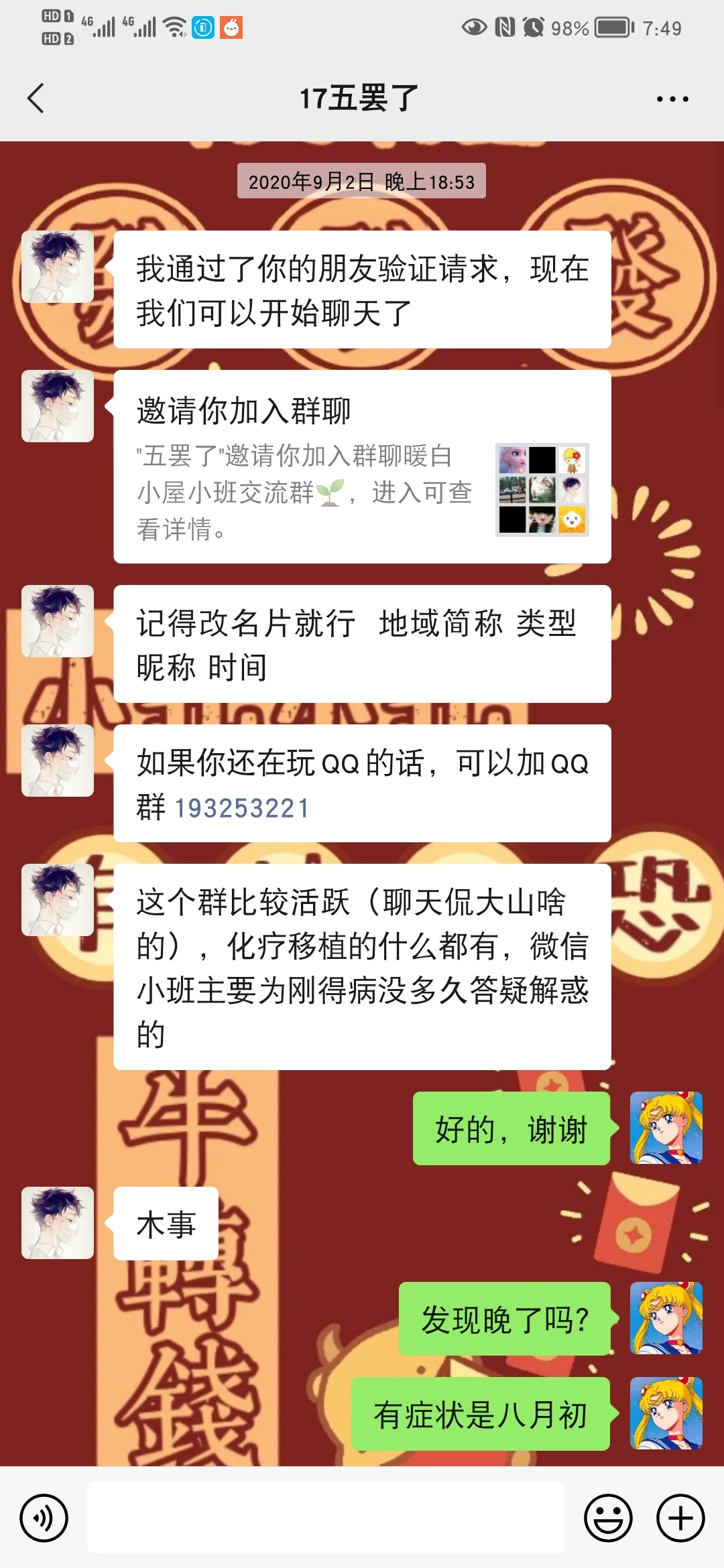This screenshot has height=1568, width=724.
Task: Open the emoji sticker panel
Action: (x=608, y=1518)
